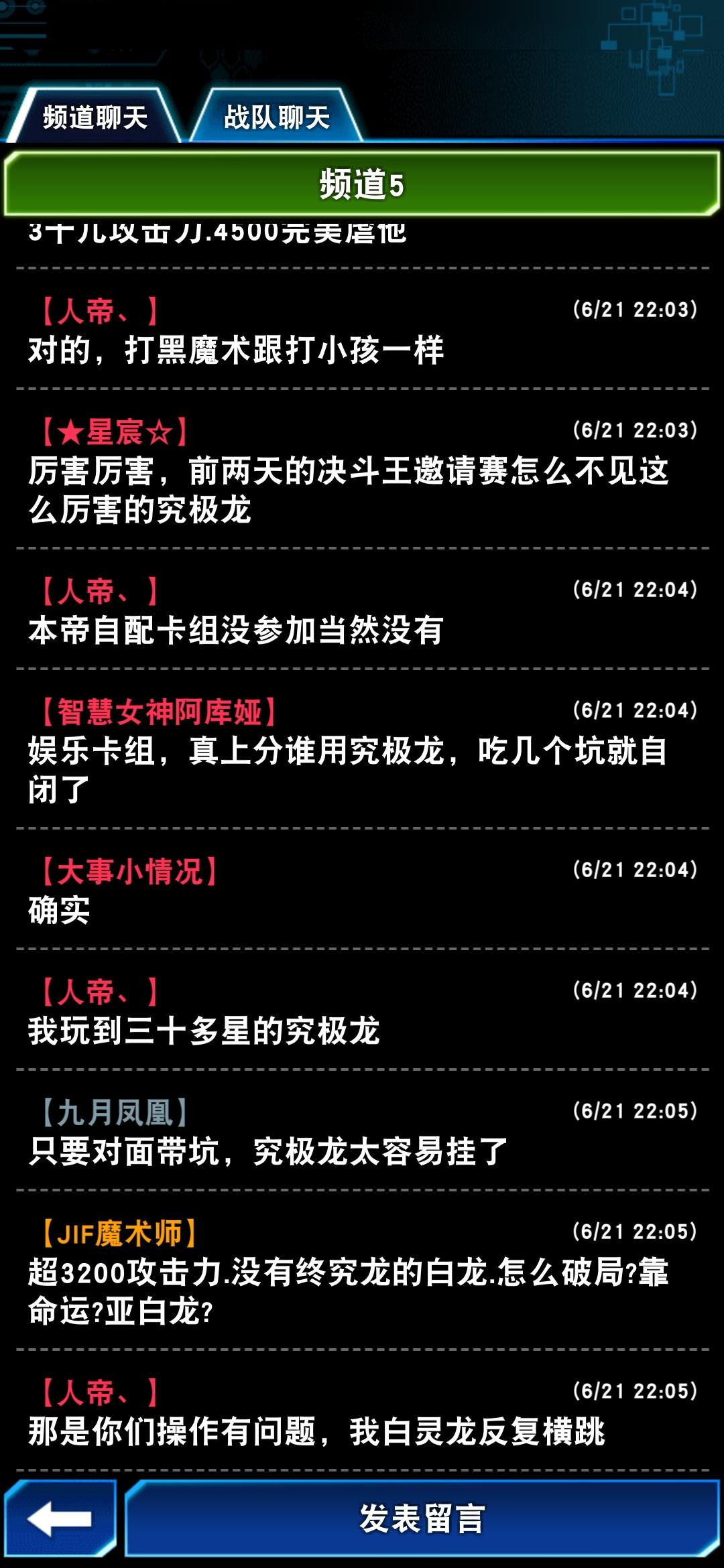Open player 【智慧女神阿库娅】's profile
The image size is (724, 1568).
159,712
